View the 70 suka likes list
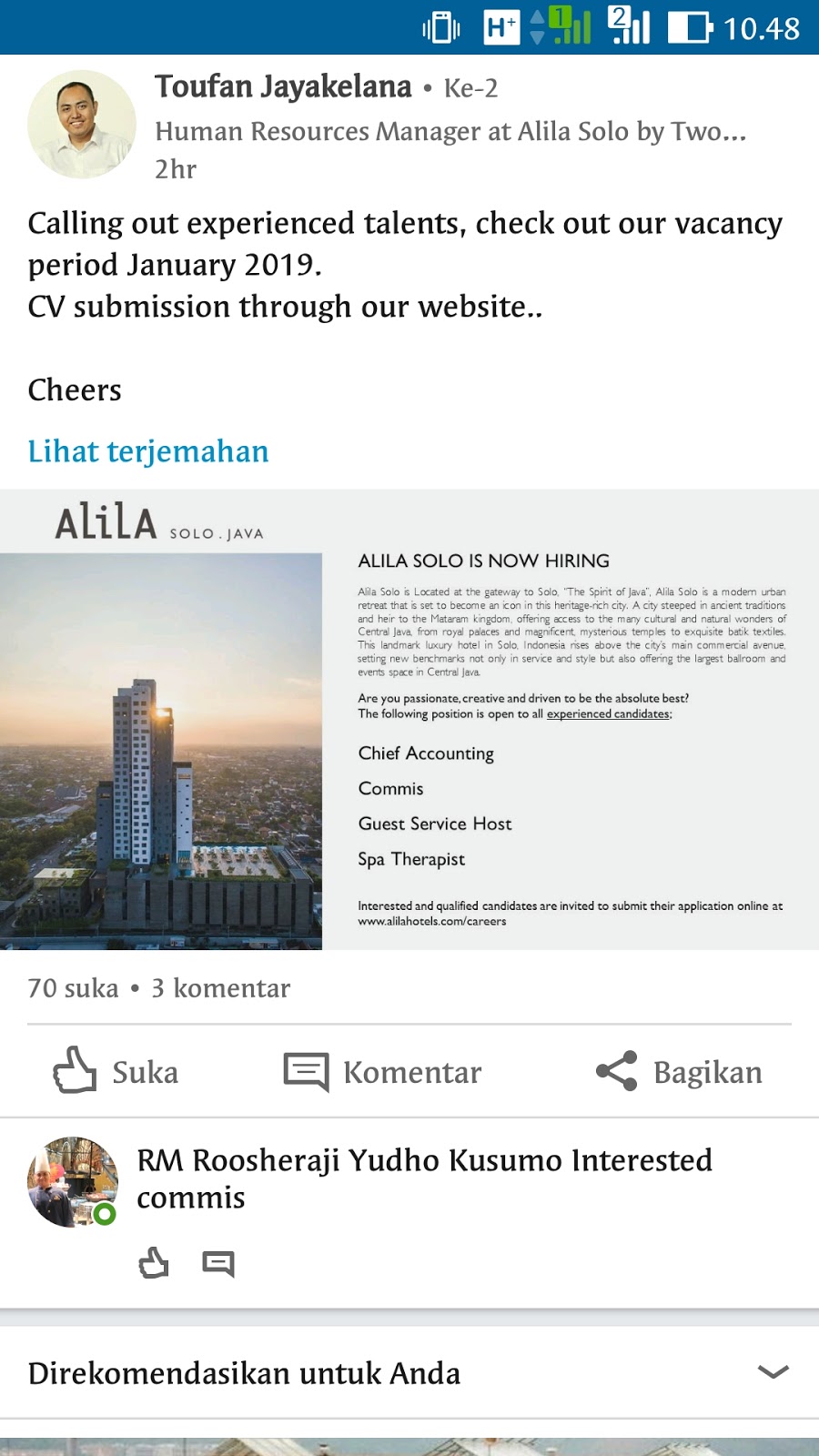Screen dimensions: 819x1456 click(73, 988)
